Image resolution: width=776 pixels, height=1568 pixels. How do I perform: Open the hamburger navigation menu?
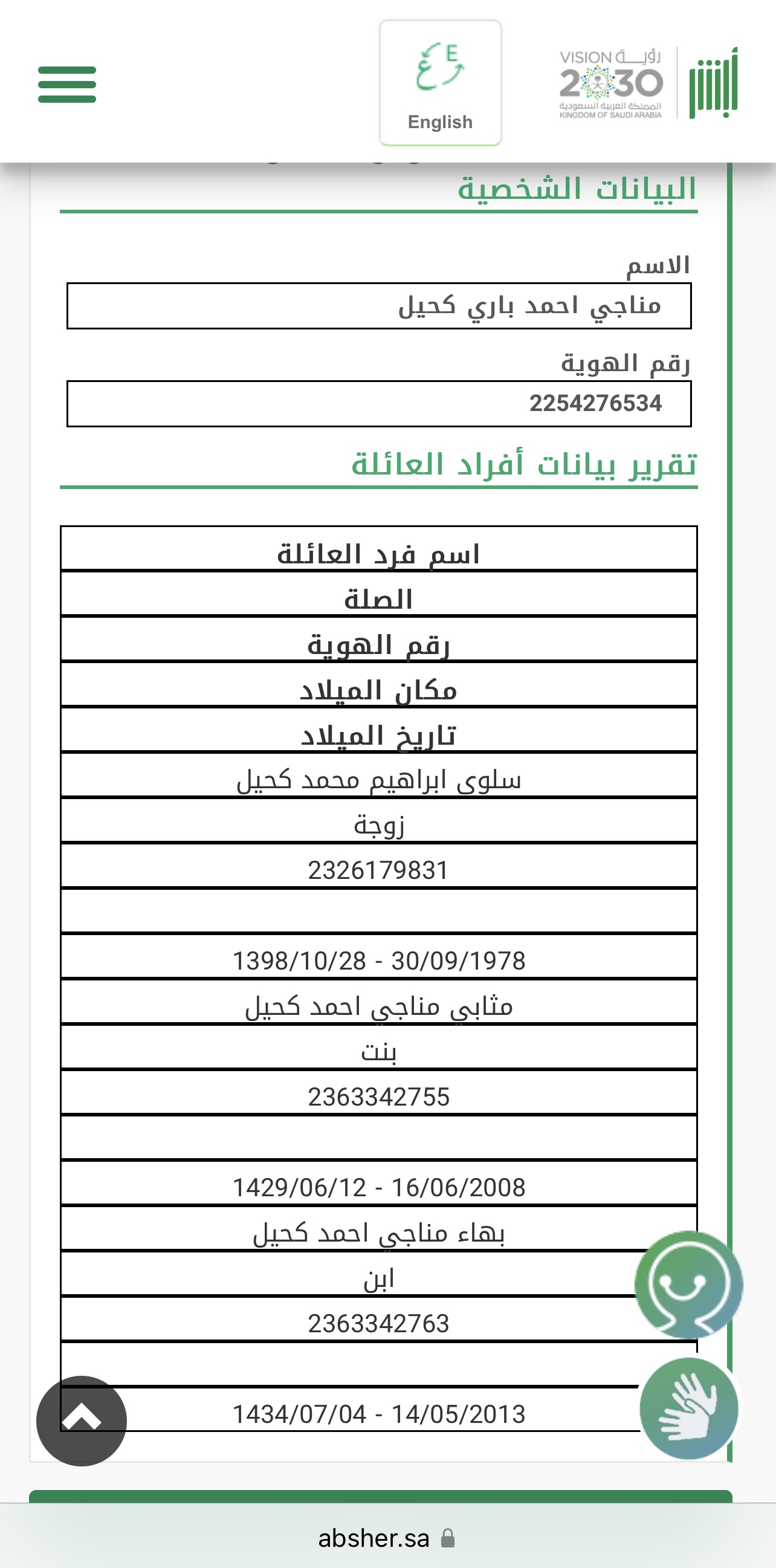[x=67, y=84]
